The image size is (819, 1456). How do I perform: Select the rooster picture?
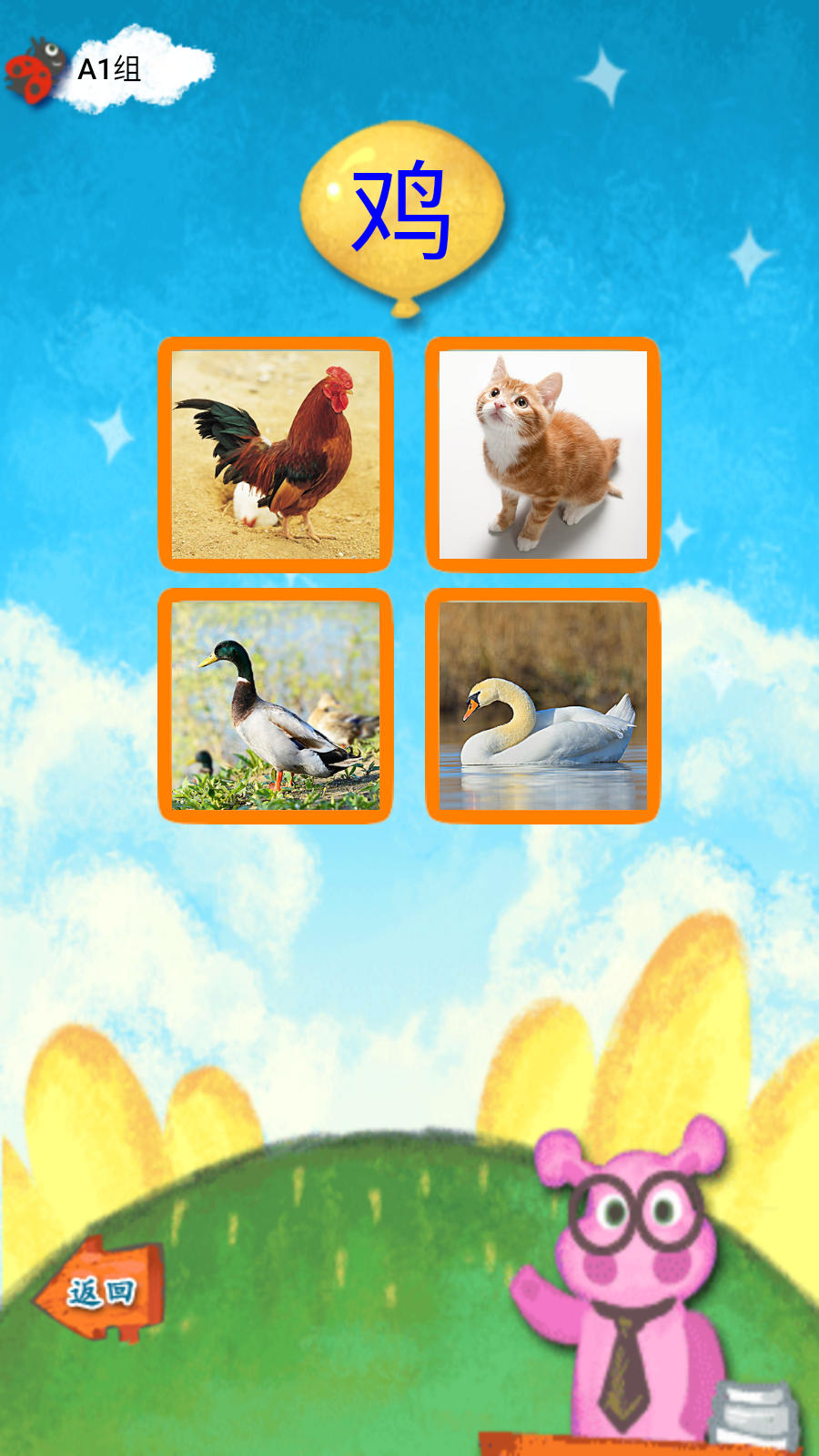(275, 454)
